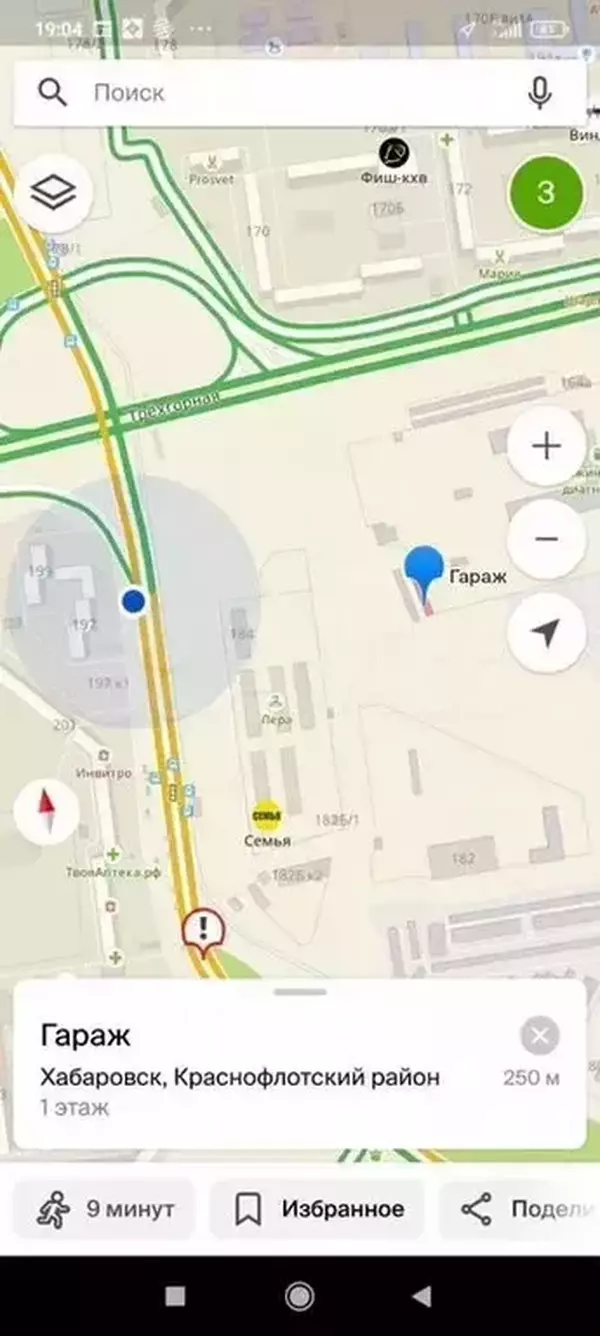The image size is (600, 1336).
Task: Expand the Гараж card details
Action: (x=300, y=992)
